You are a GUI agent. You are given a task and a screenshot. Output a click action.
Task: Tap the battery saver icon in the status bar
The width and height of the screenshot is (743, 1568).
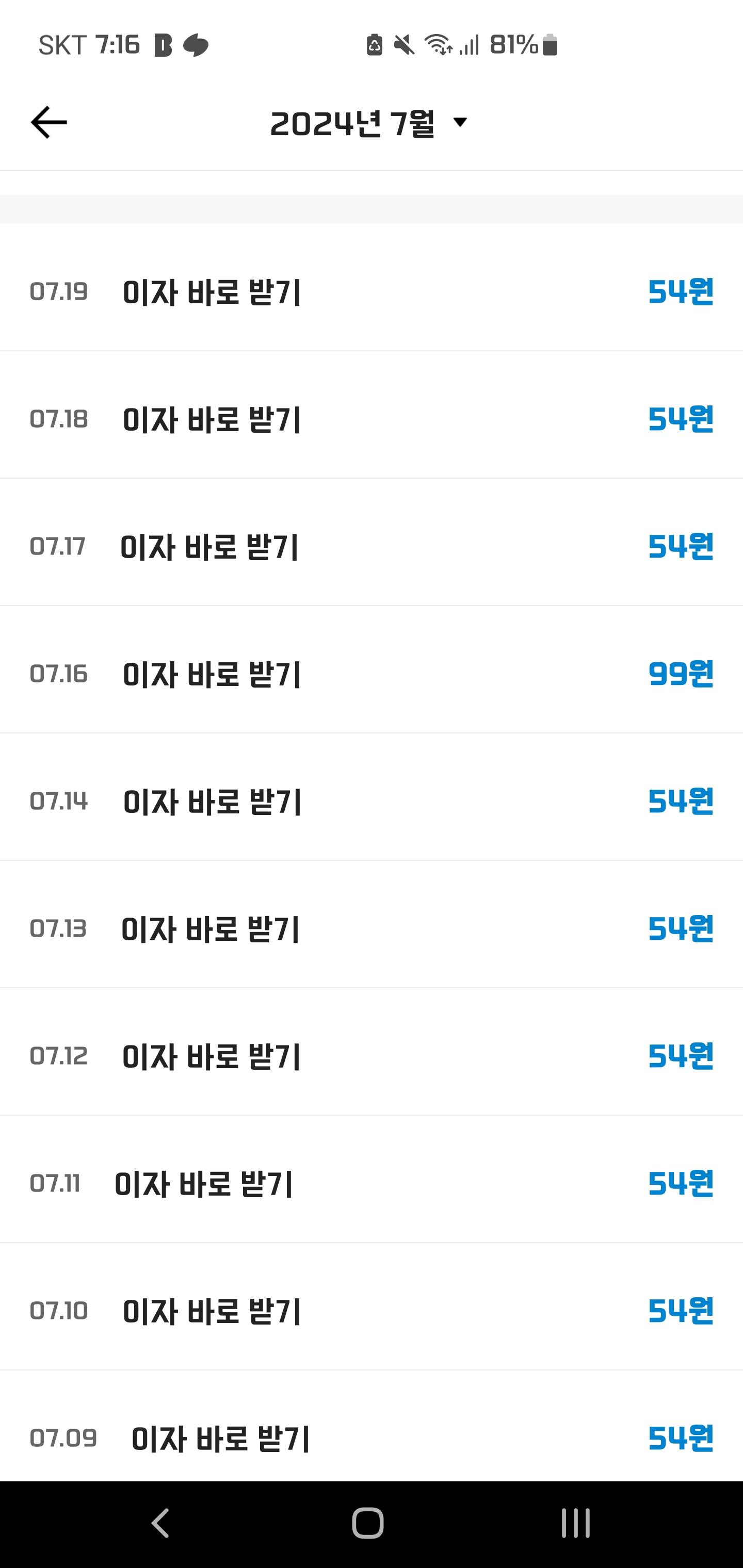coord(374,44)
